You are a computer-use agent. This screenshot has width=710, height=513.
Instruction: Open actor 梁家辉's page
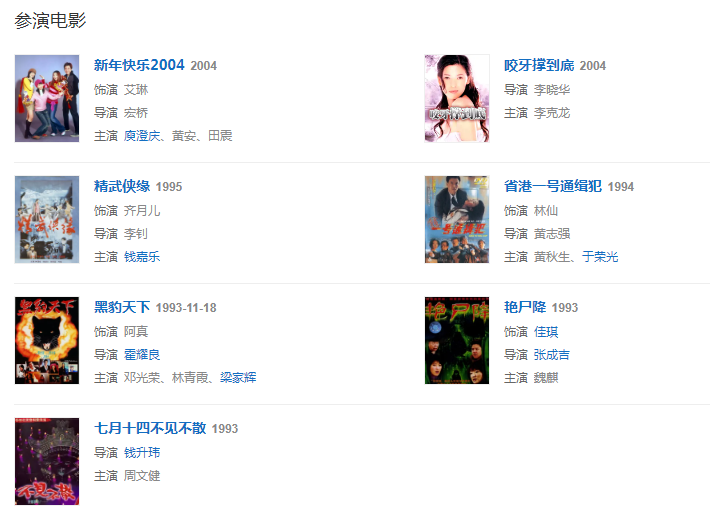click(x=238, y=377)
